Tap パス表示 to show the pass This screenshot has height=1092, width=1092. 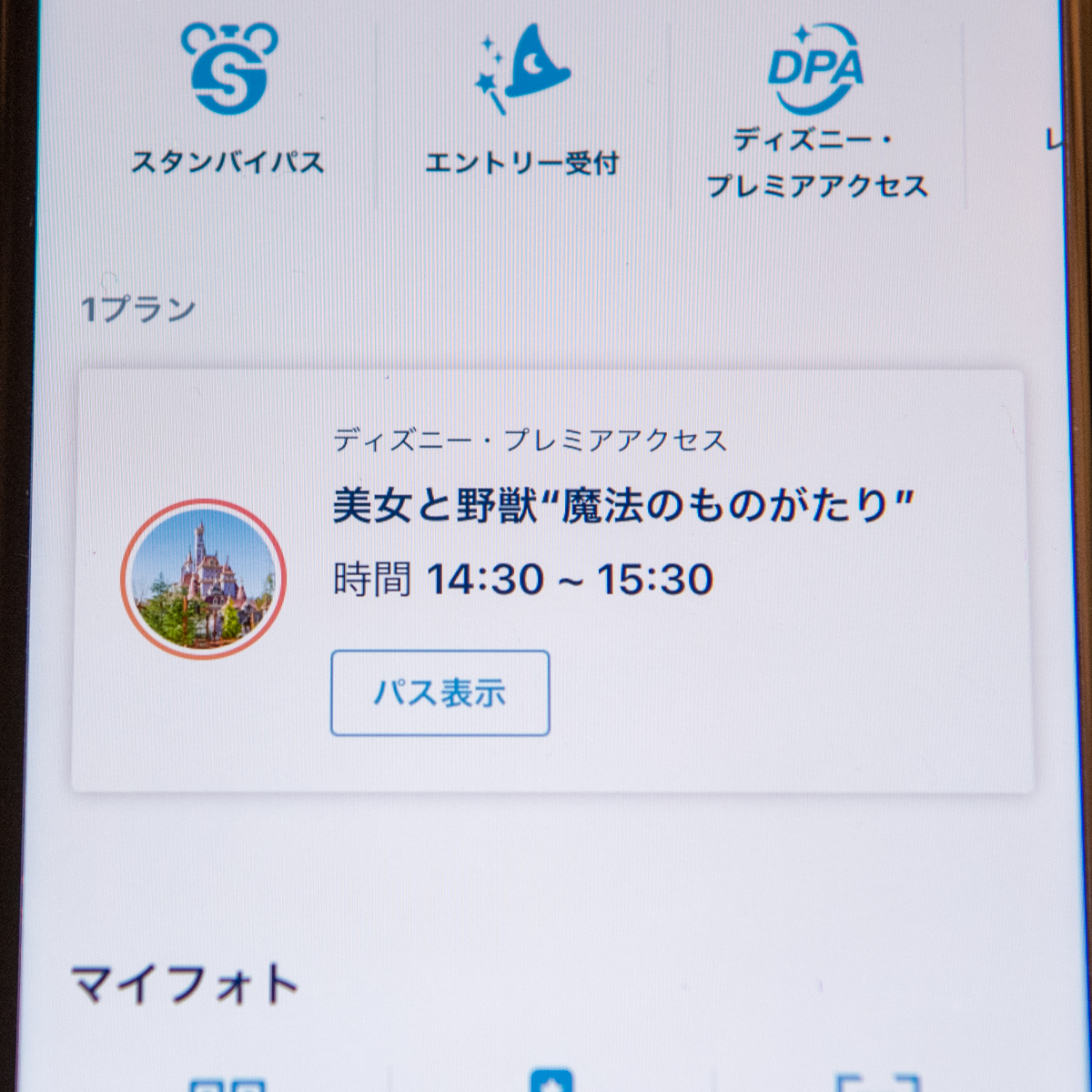coord(440,693)
